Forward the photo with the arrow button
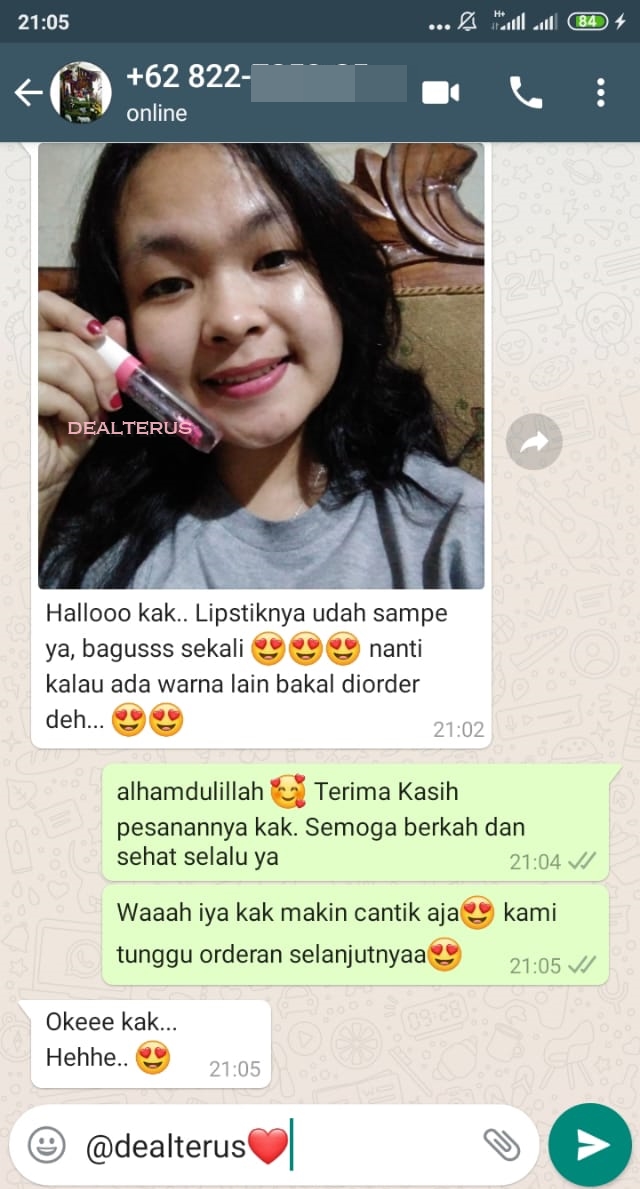Viewport: 640px width, 1189px height. [x=534, y=442]
